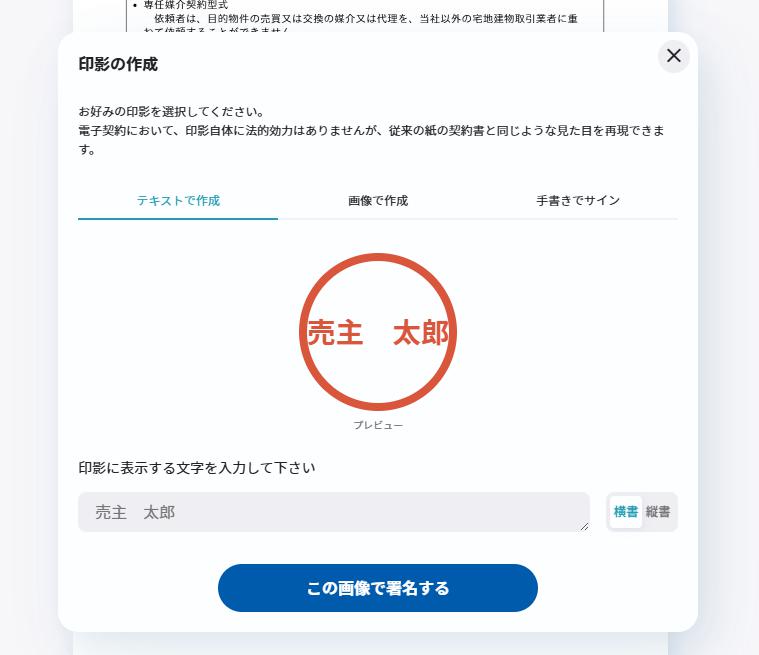The height and width of the screenshot is (655, 759).
Task: Open the 手書きでサイン tab
Action: click(578, 200)
